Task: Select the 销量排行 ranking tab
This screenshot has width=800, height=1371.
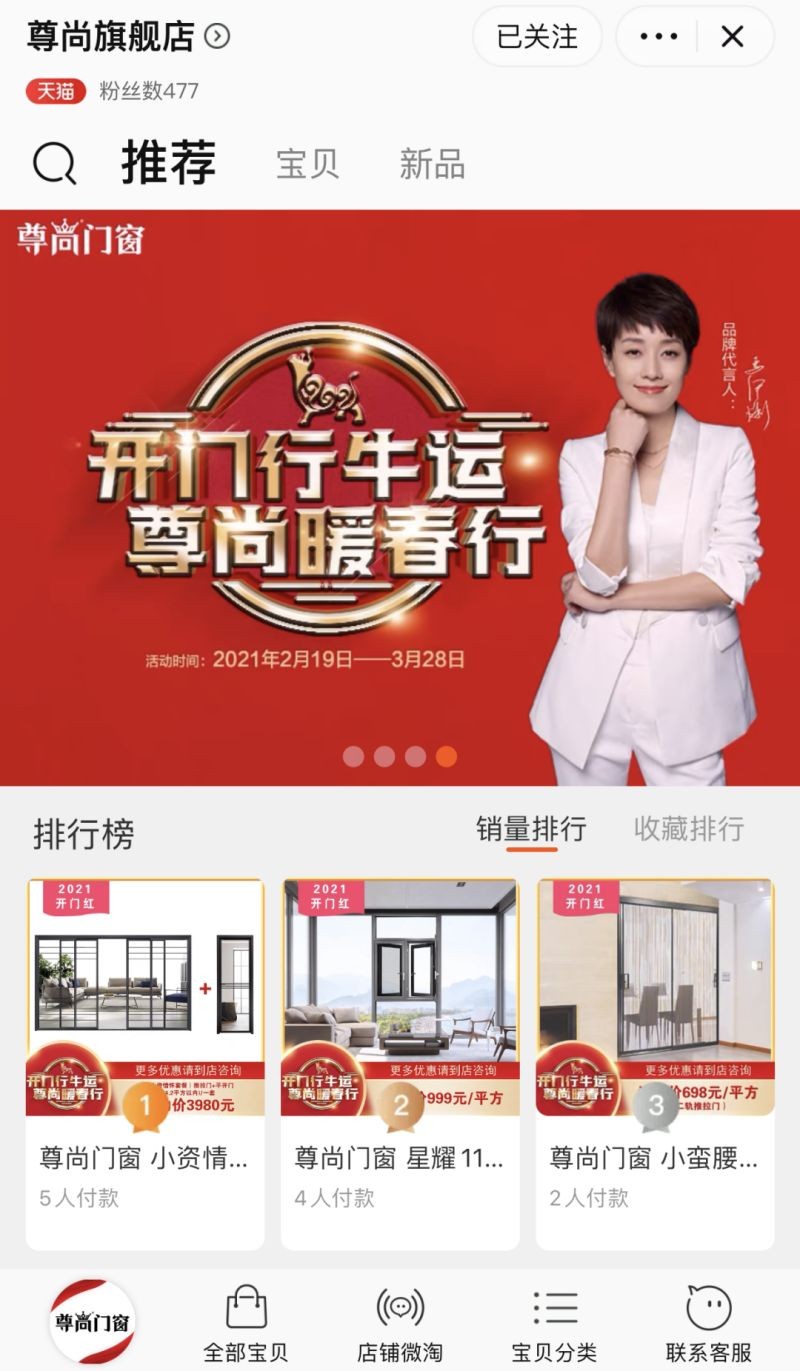Action: pyautogui.click(x=531, y=829)
